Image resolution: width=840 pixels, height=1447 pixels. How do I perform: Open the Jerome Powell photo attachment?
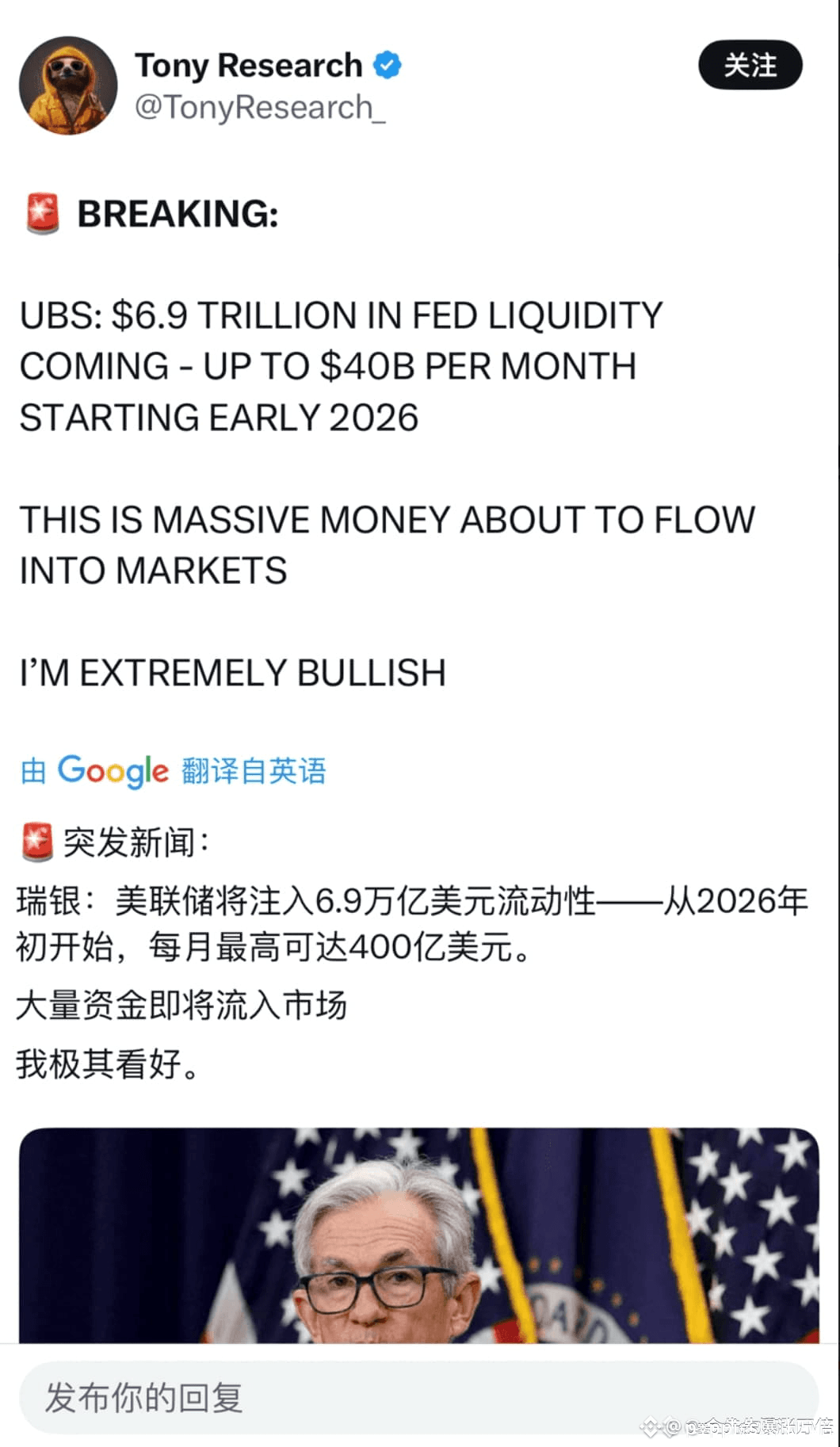pos(420,1236)
